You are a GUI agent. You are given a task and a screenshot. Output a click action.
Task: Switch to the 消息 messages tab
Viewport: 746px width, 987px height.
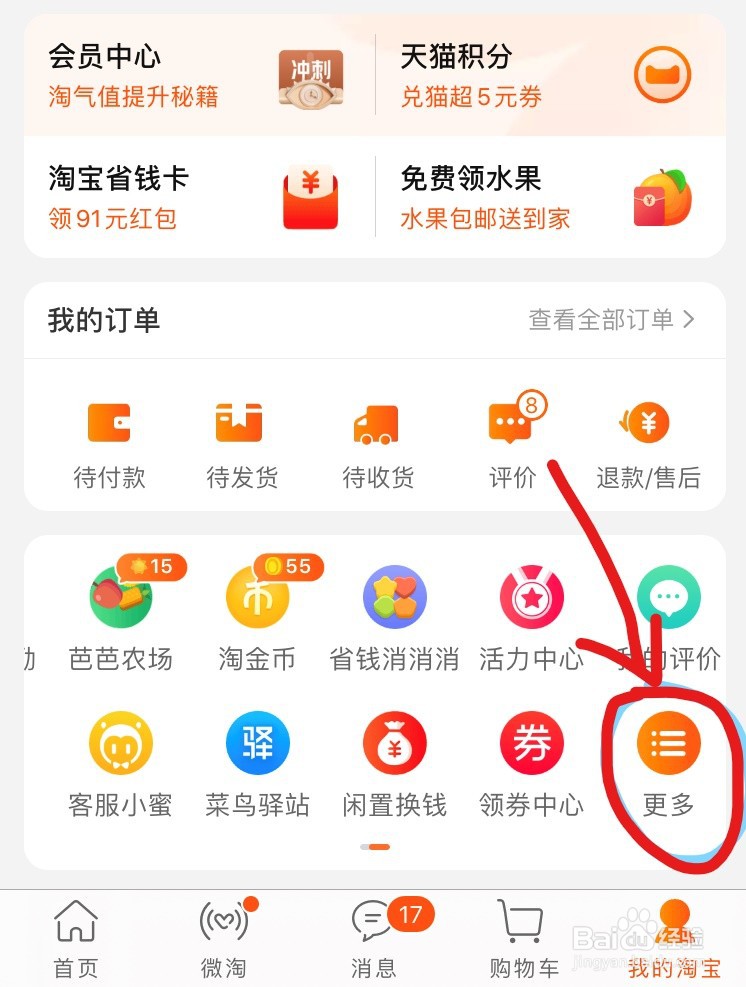(372, 938)
